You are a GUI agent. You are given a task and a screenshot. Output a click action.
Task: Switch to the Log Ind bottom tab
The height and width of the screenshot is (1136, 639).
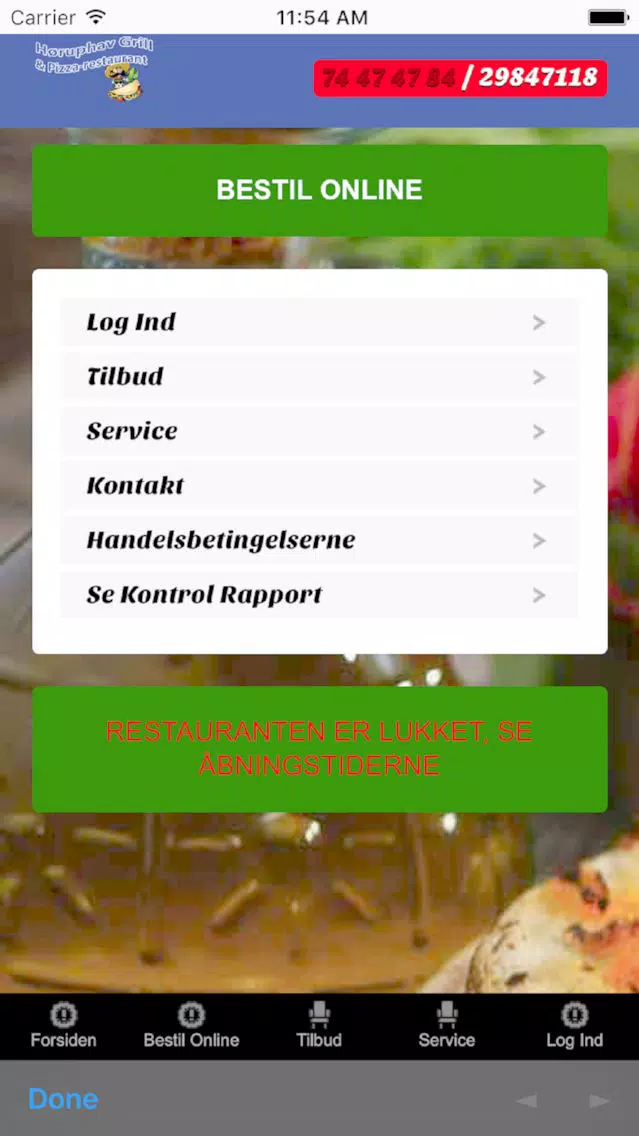(575, 1026)
